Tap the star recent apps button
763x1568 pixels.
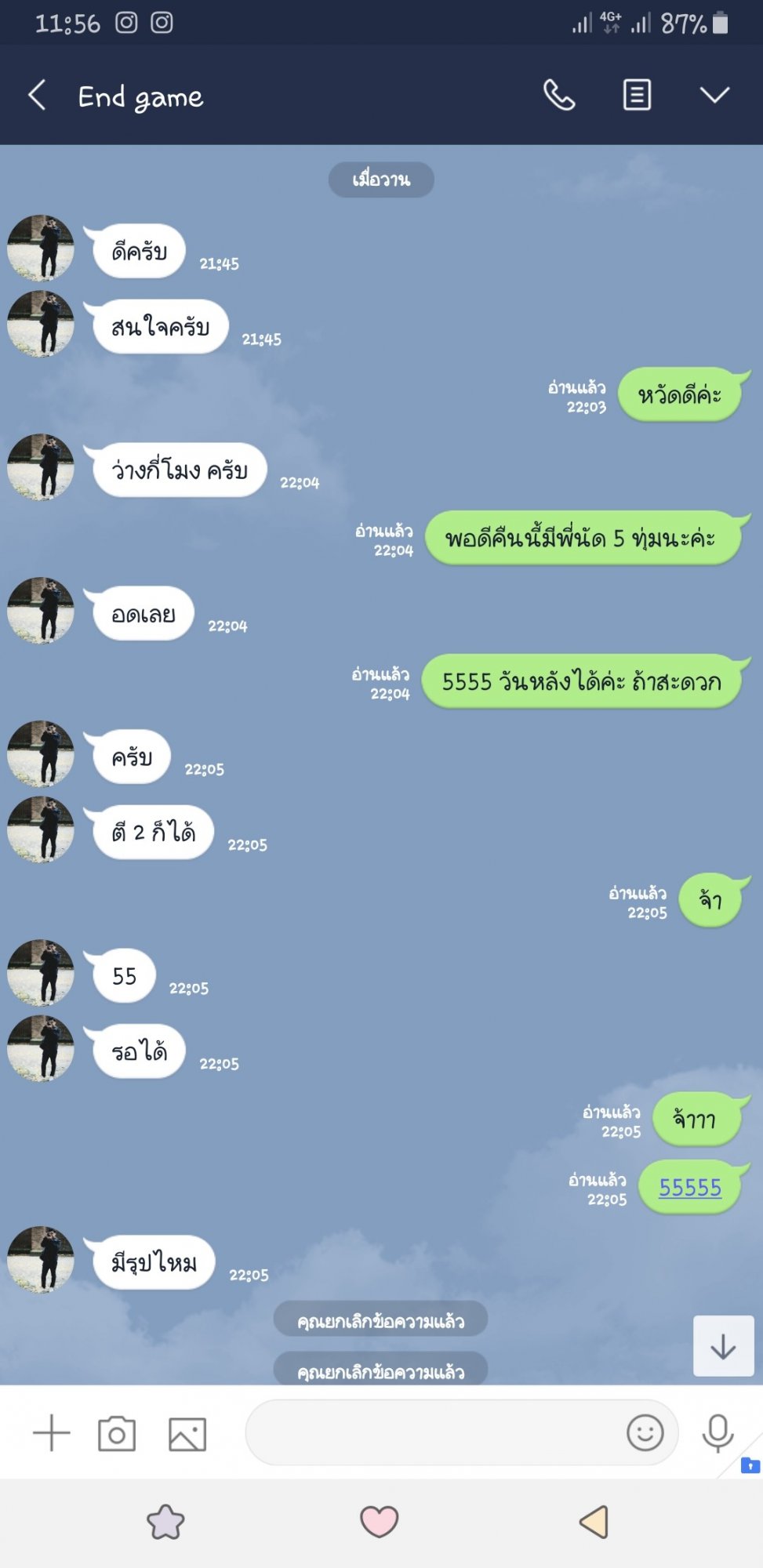point(166,1522)
